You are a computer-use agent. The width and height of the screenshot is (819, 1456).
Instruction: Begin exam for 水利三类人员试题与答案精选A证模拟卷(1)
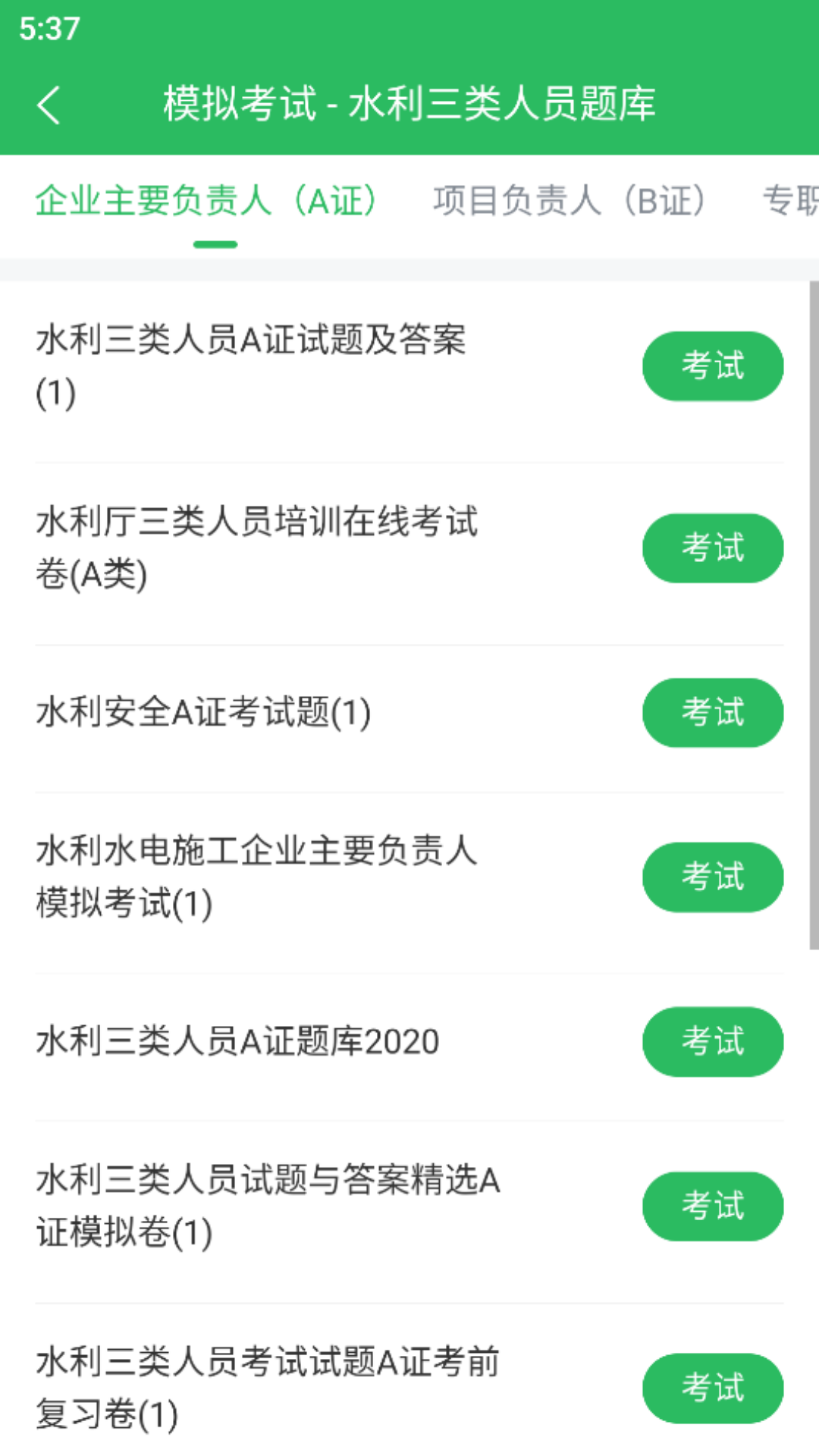tap(711, 1207)
